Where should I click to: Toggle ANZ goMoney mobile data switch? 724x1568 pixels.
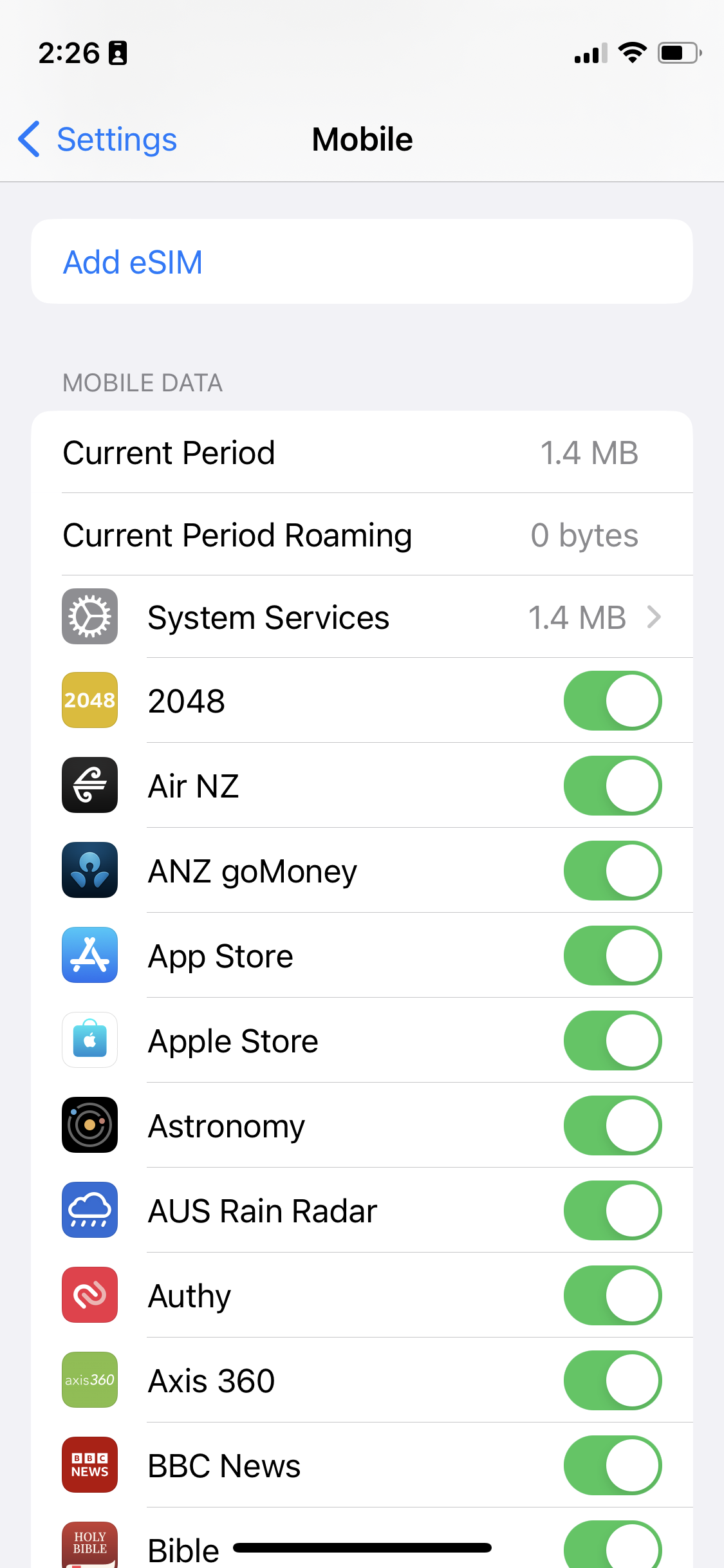click(x=612, y=871)
